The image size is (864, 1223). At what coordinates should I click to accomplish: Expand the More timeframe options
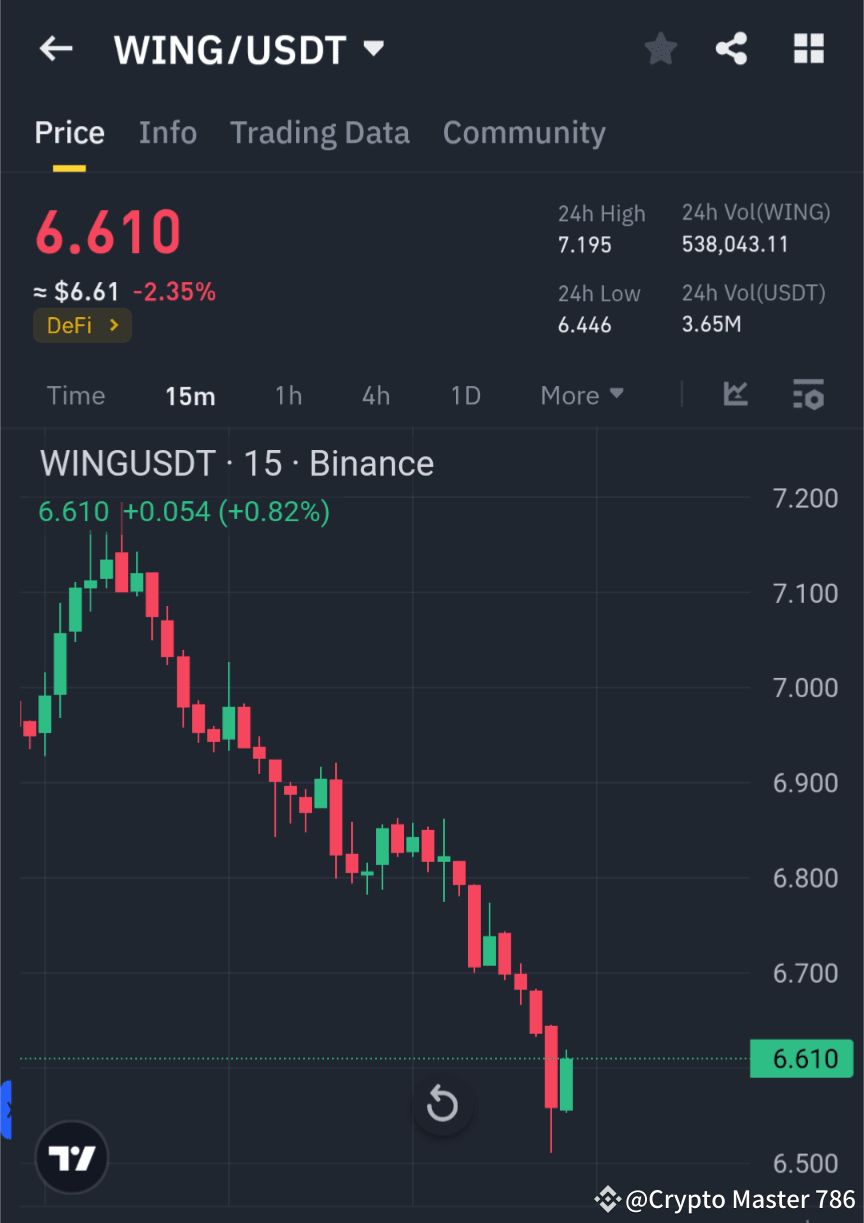(581, 395)
